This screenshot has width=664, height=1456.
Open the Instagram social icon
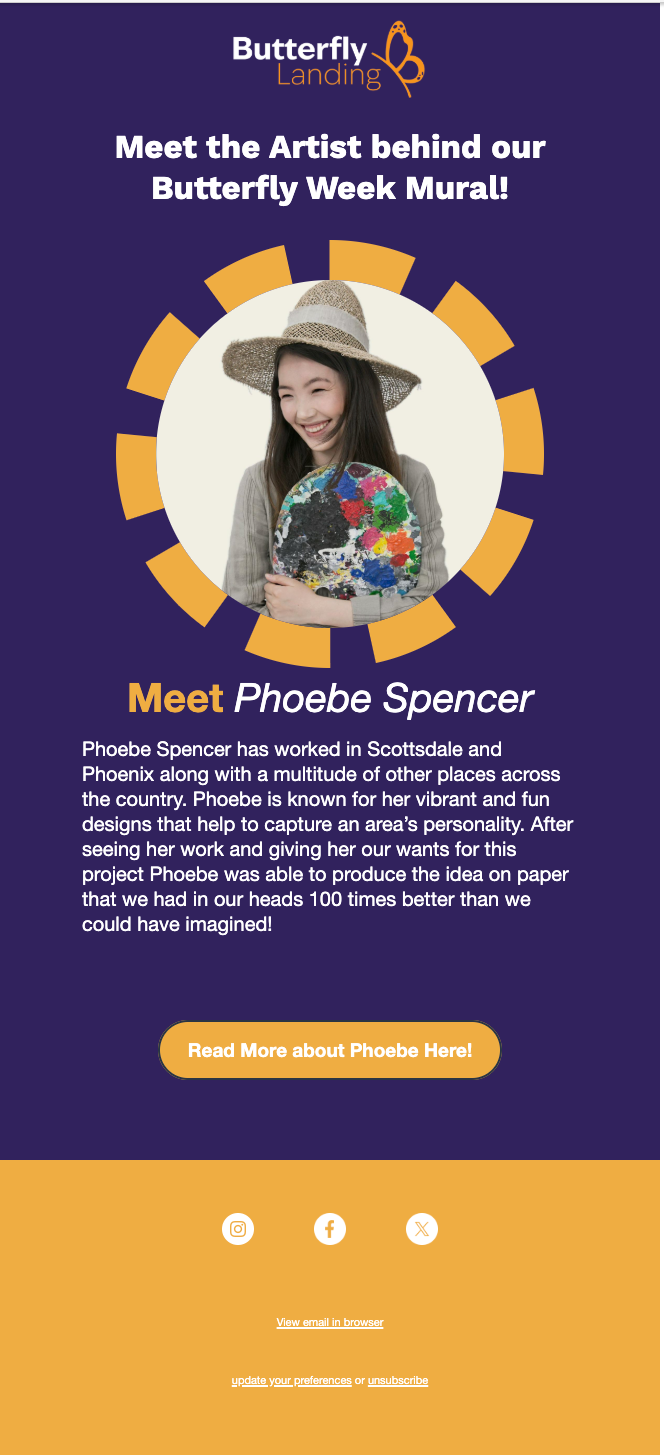pyautogui.click(x=238, y=1229)
